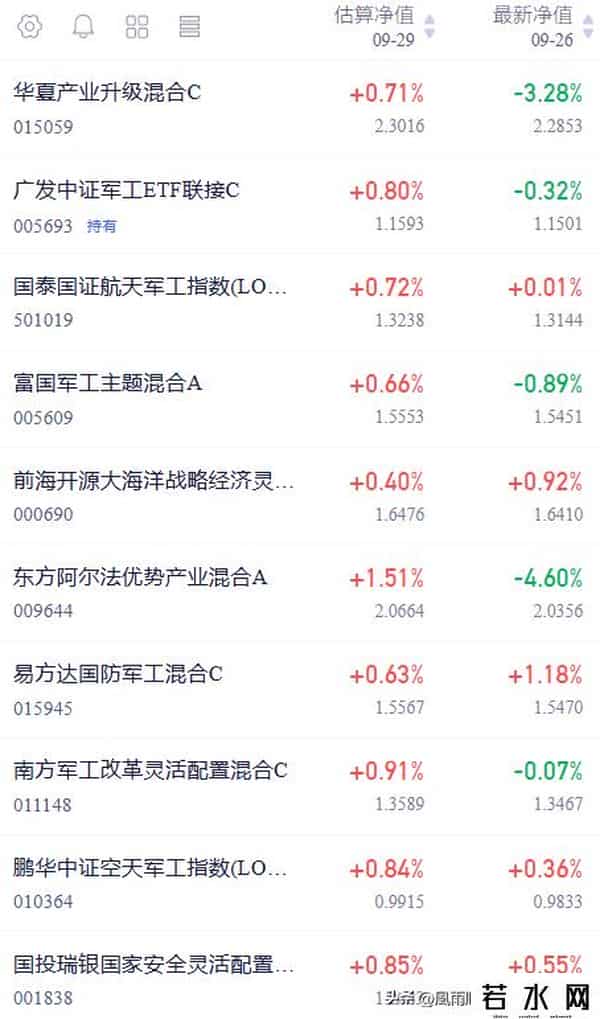Sort by 估算净值 column

[384, 22]
